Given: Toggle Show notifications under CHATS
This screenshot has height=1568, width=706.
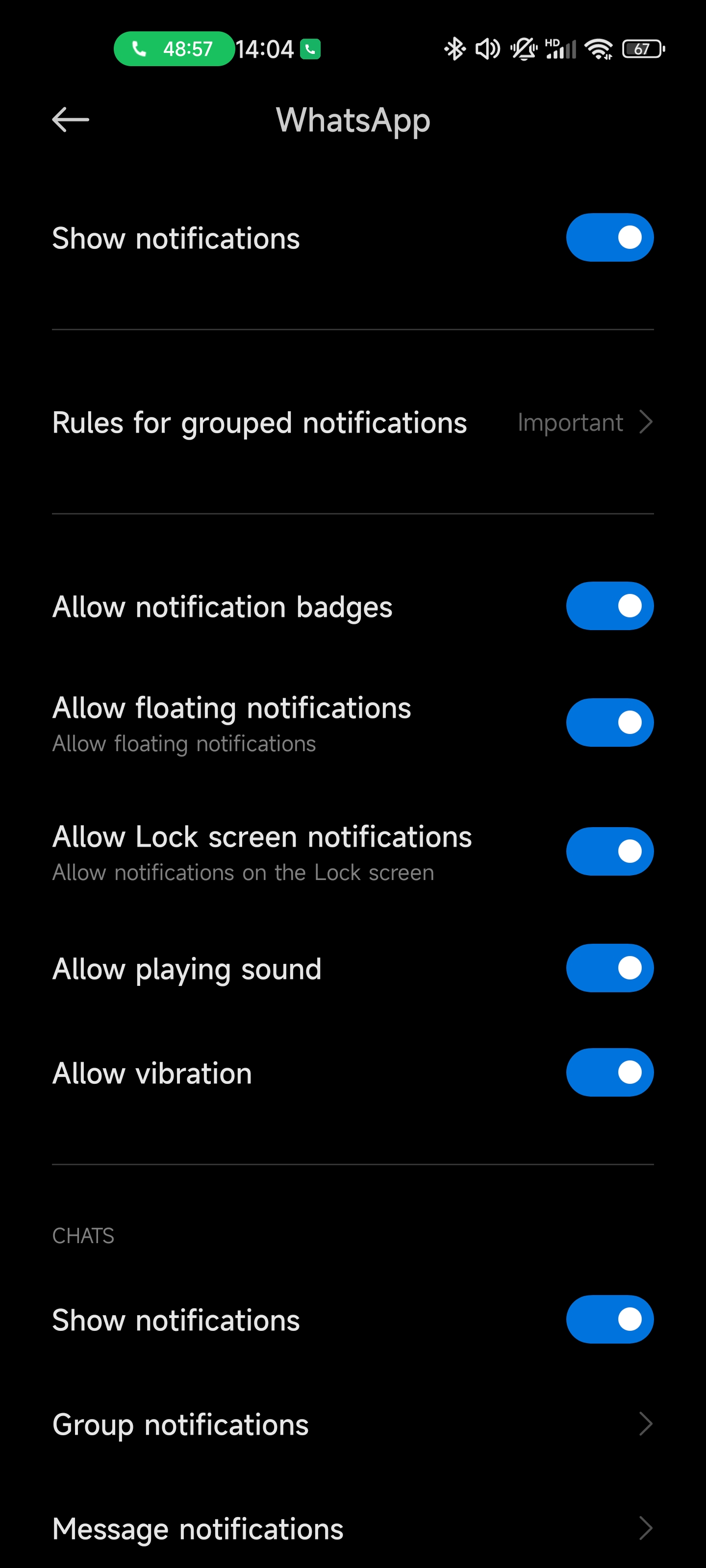Looking at the screenshot, I should pyautogui.click(x=609, y=1319).
